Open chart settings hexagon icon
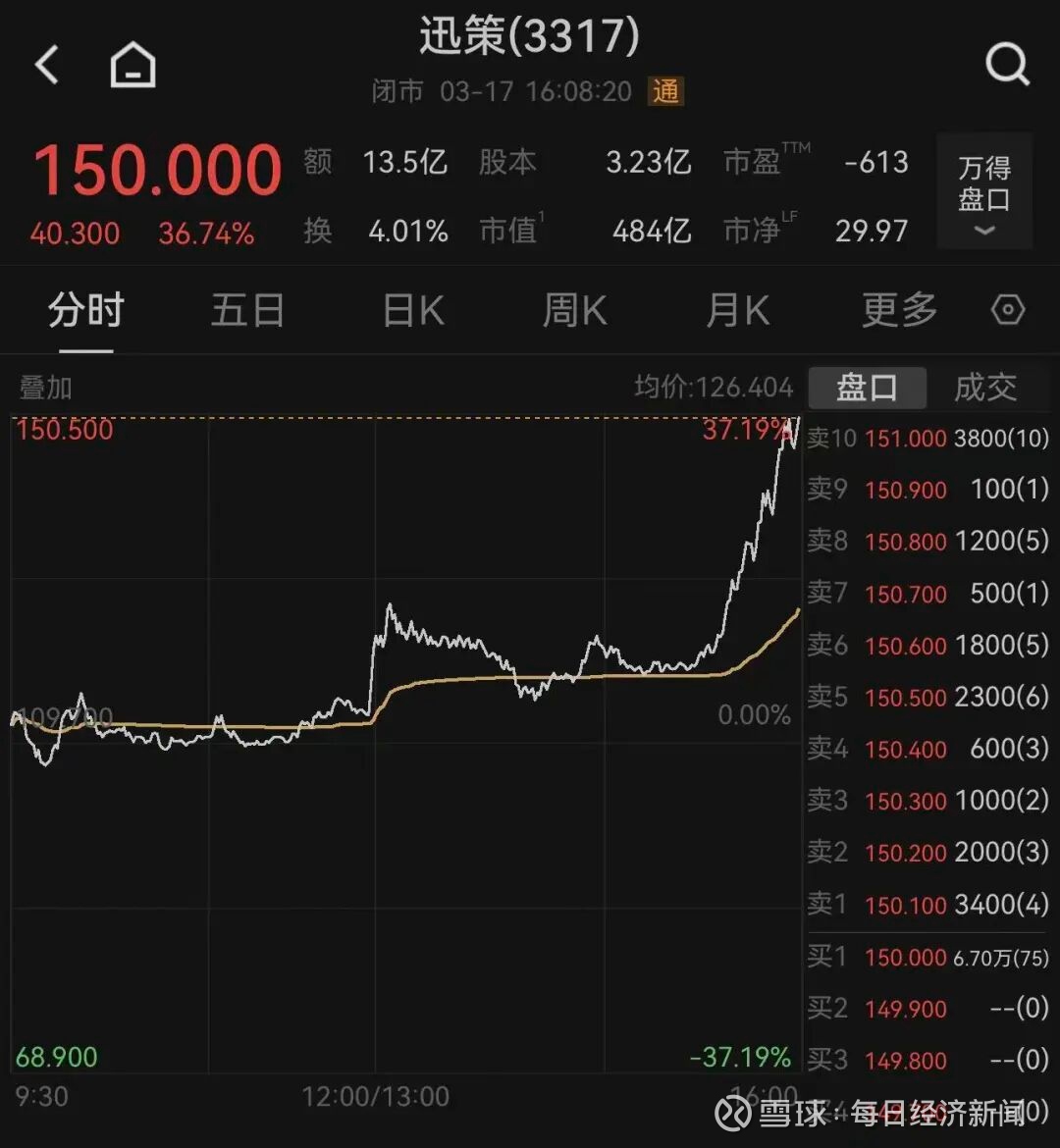 [x=1008, y=311]
